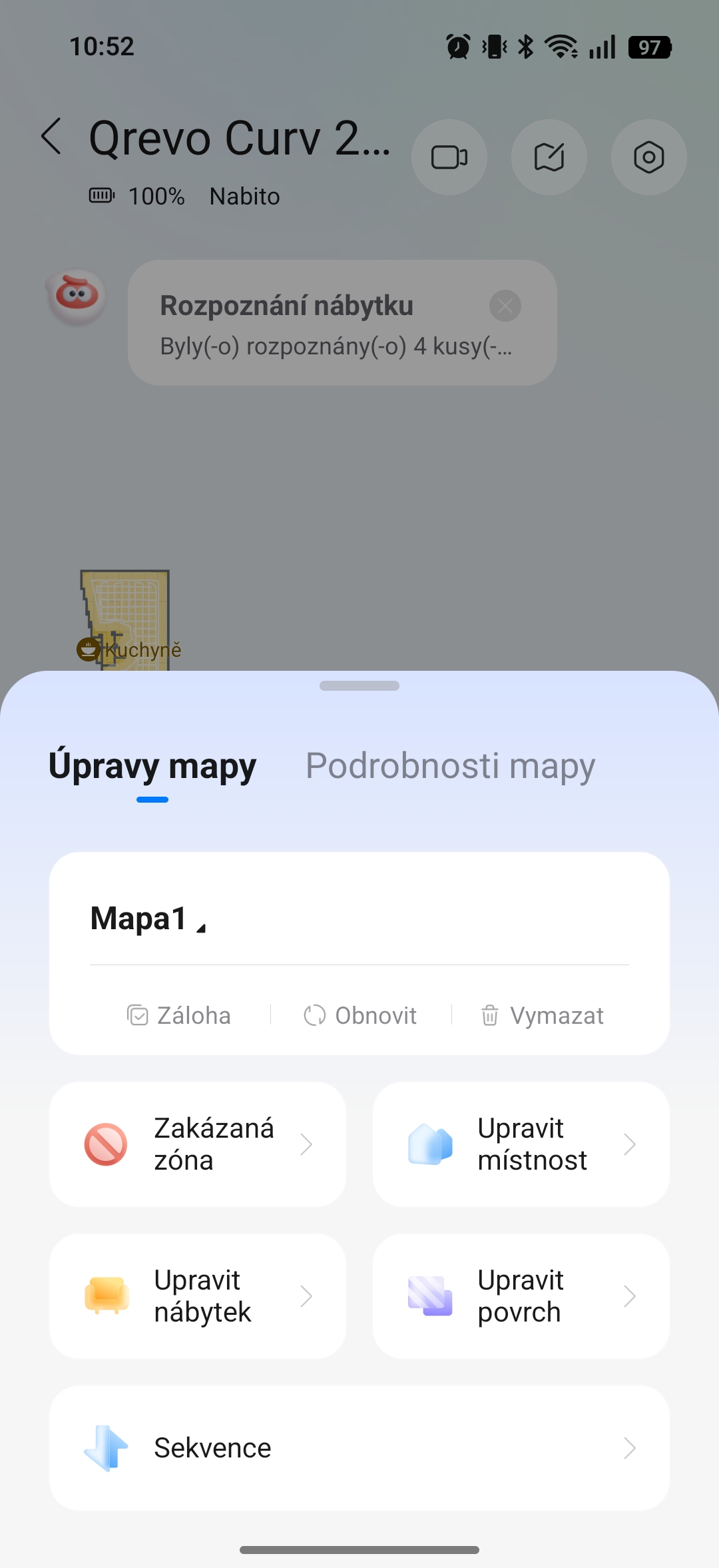The image size is (719, 1568).
Task: Back up the map with Záloha
Action: point(179,1016)
